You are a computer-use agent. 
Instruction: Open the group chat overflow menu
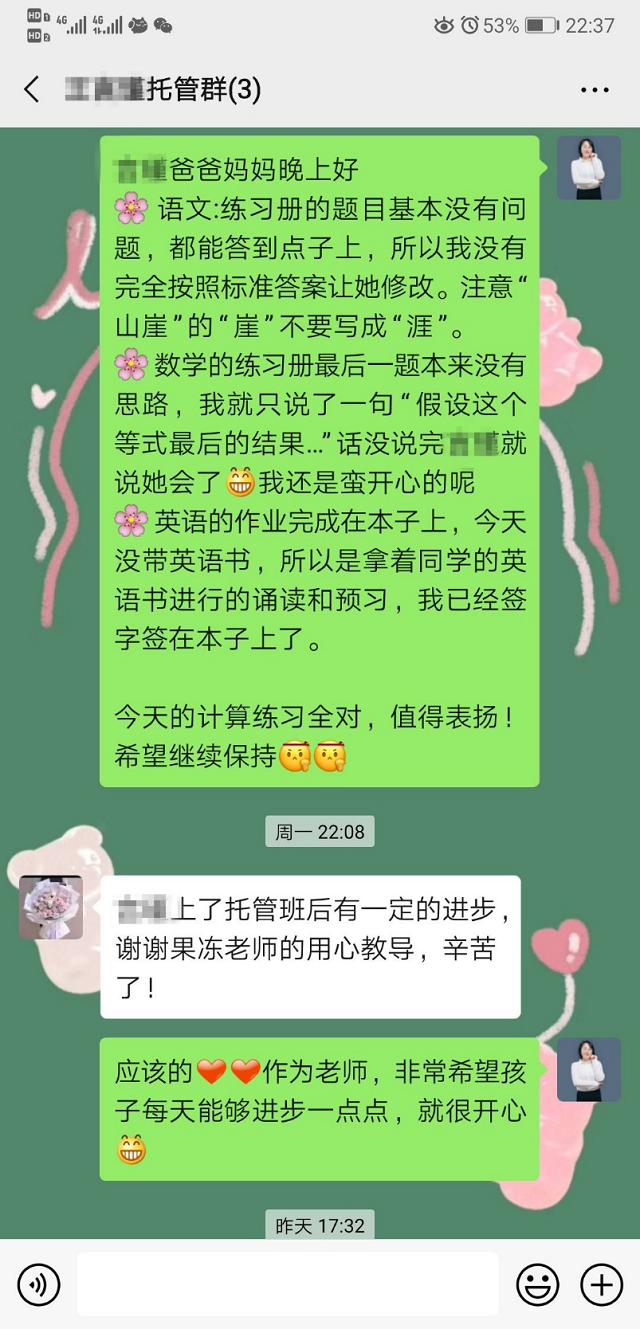point(594,90)
